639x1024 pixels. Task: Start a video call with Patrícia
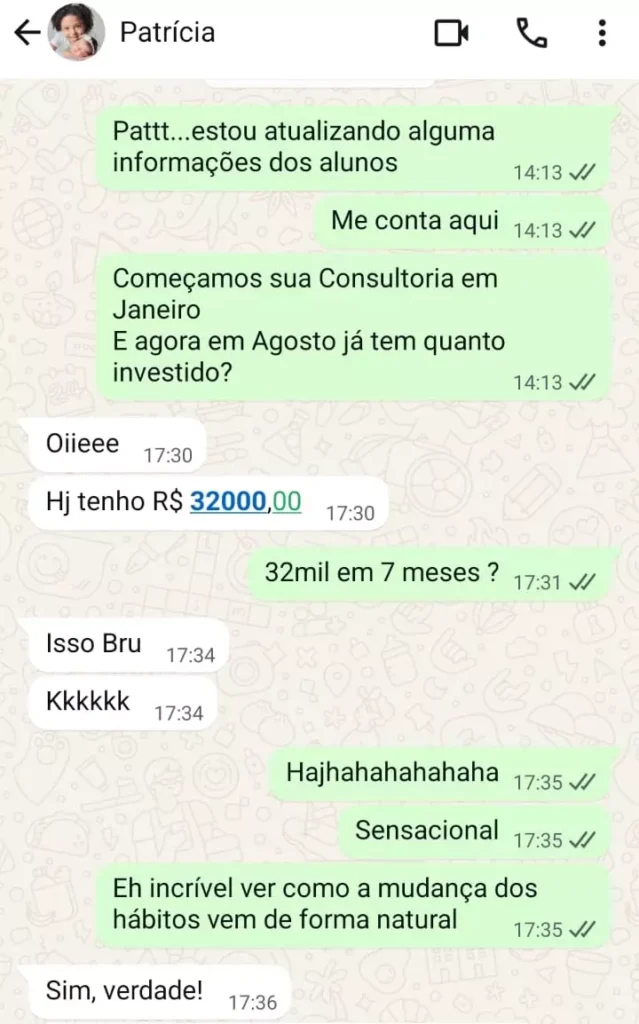452,33
